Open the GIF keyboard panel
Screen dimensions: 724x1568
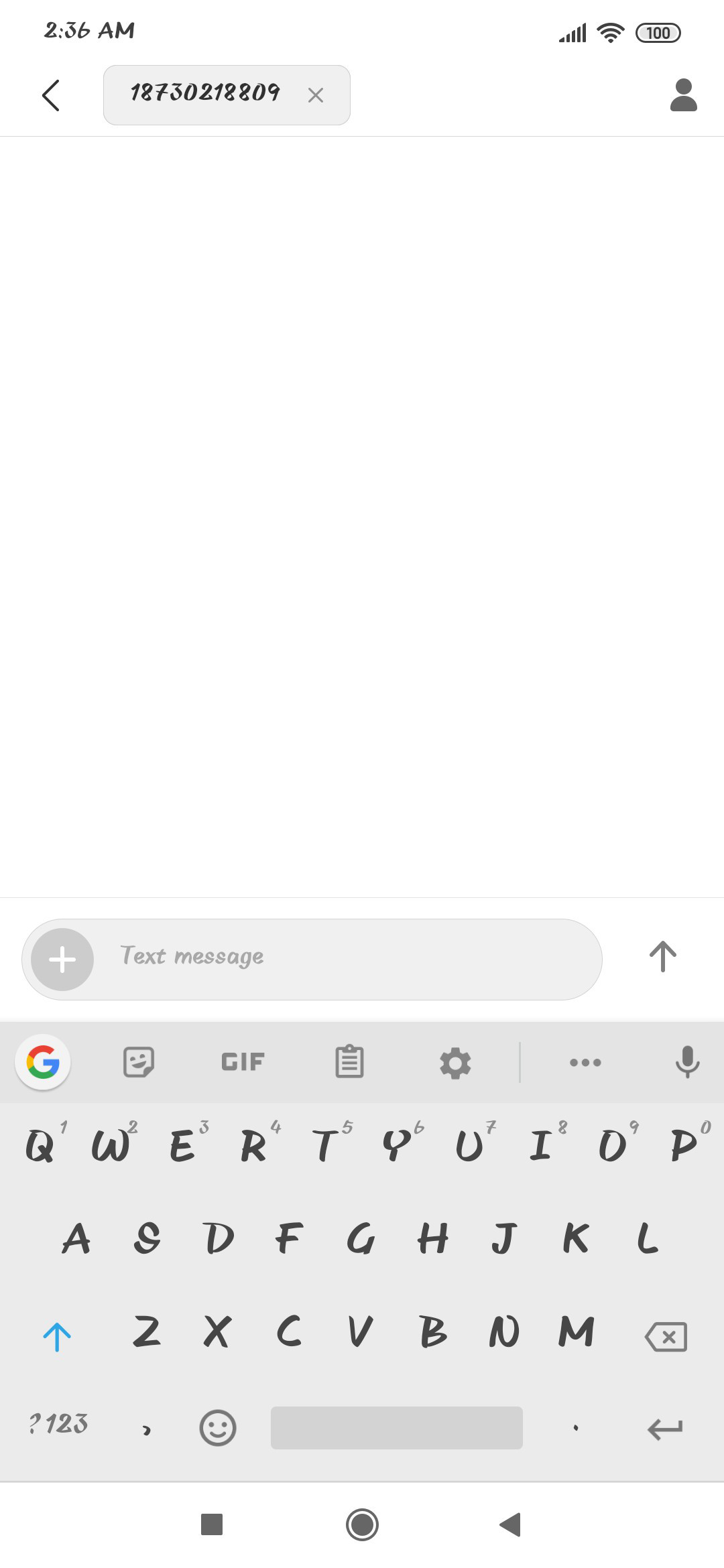pyautogui.click(x=243, y=1062)
